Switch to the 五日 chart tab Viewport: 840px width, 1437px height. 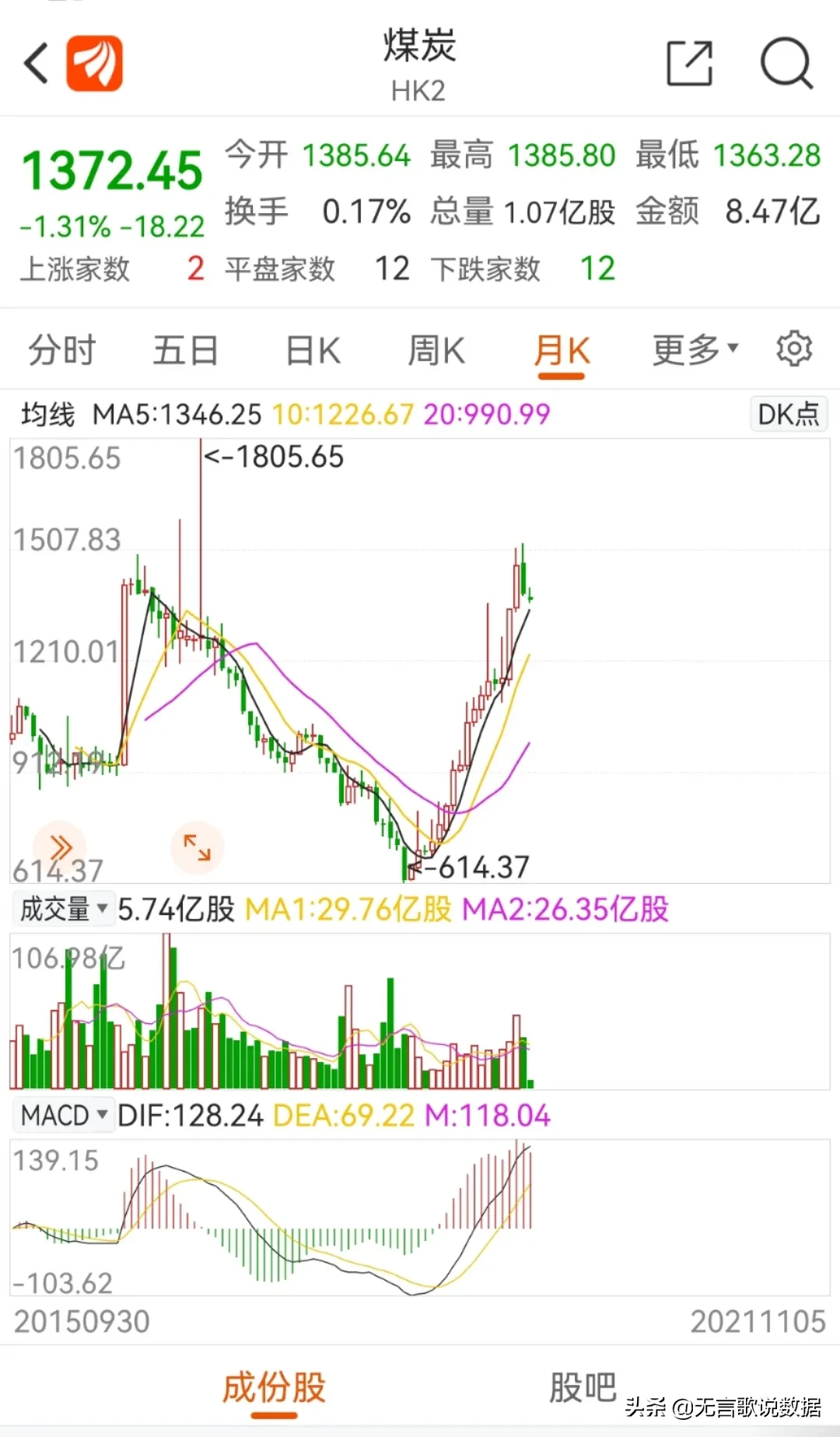pyautogui.click(x=185, y=350)
